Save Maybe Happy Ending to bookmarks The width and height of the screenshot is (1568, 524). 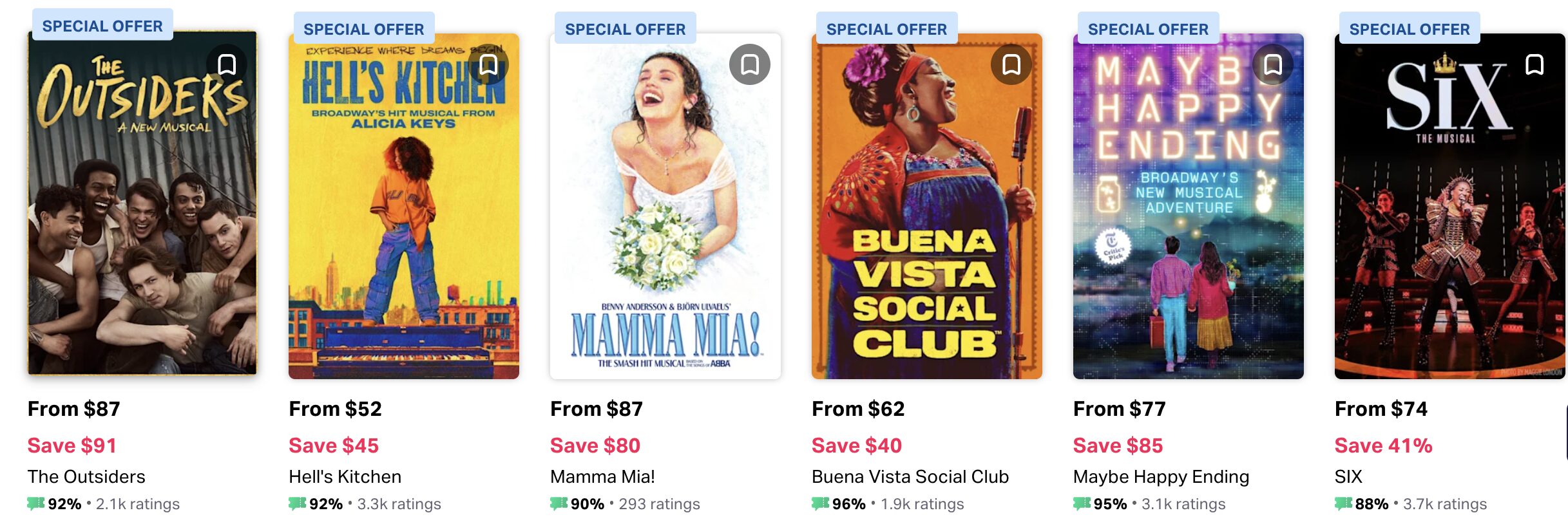(1273, 64)
